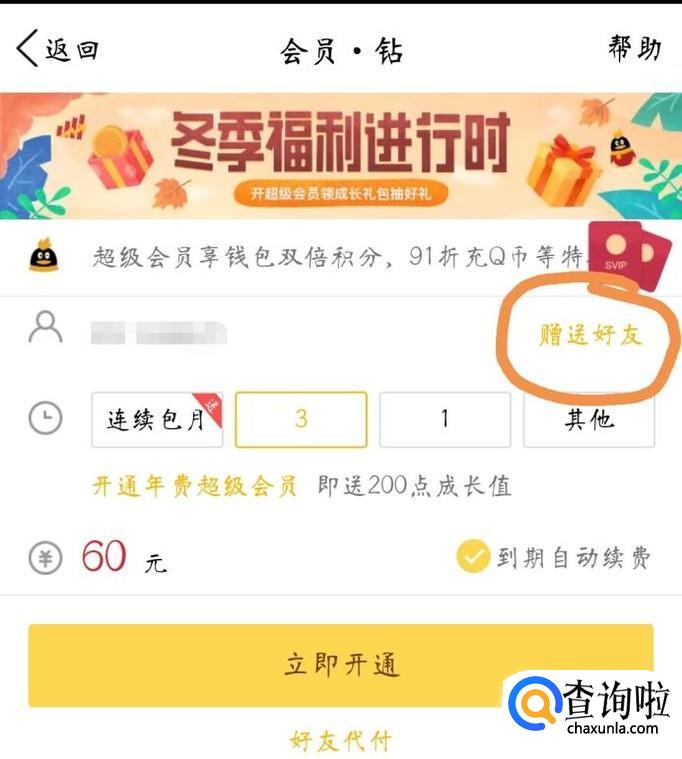The height and width of the screenshot is (759, 682).
Task: Tap 立即开通 to subscribe now
Action: point(340,665)
